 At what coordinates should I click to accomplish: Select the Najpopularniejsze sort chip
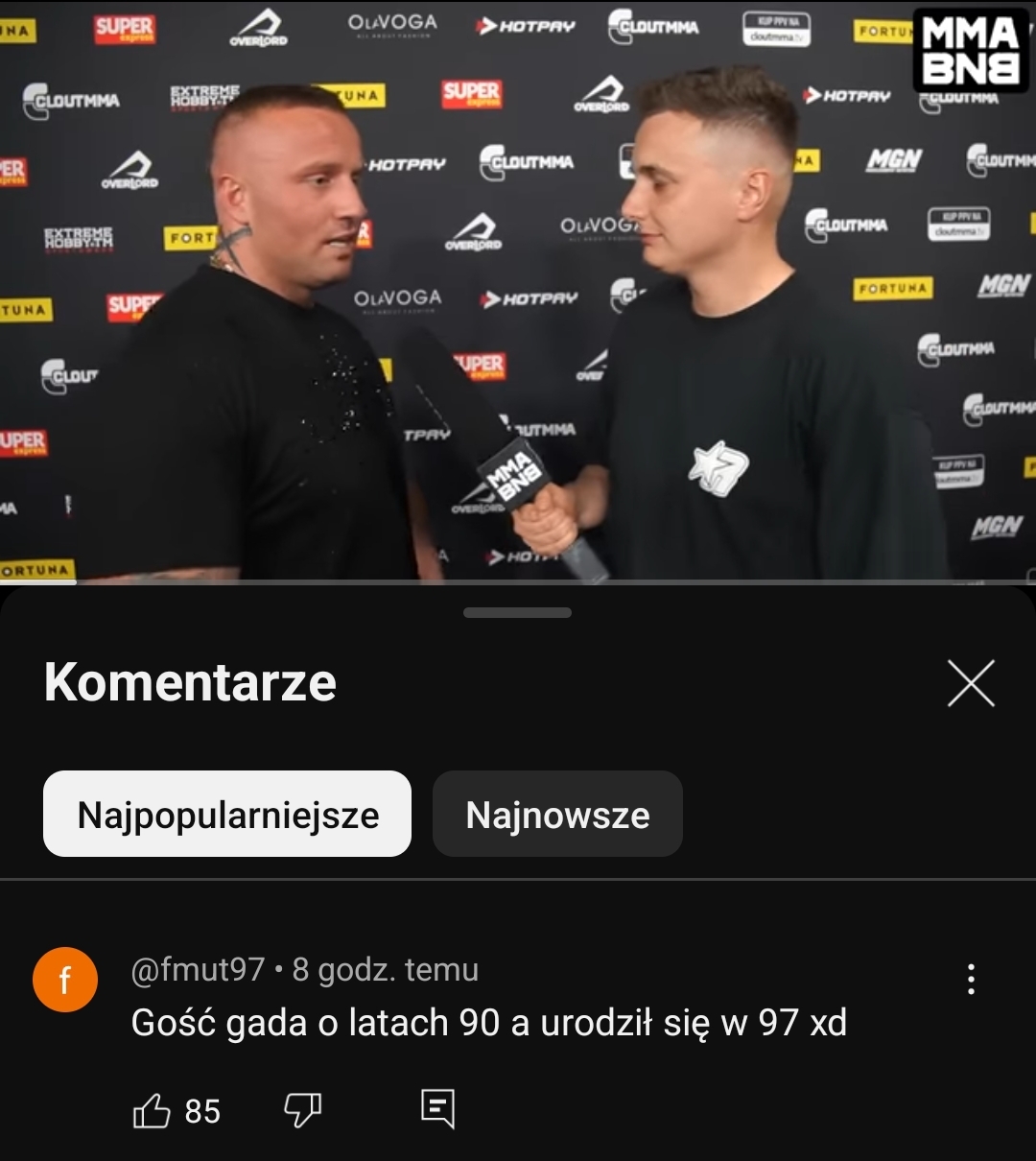coord(227,815)
